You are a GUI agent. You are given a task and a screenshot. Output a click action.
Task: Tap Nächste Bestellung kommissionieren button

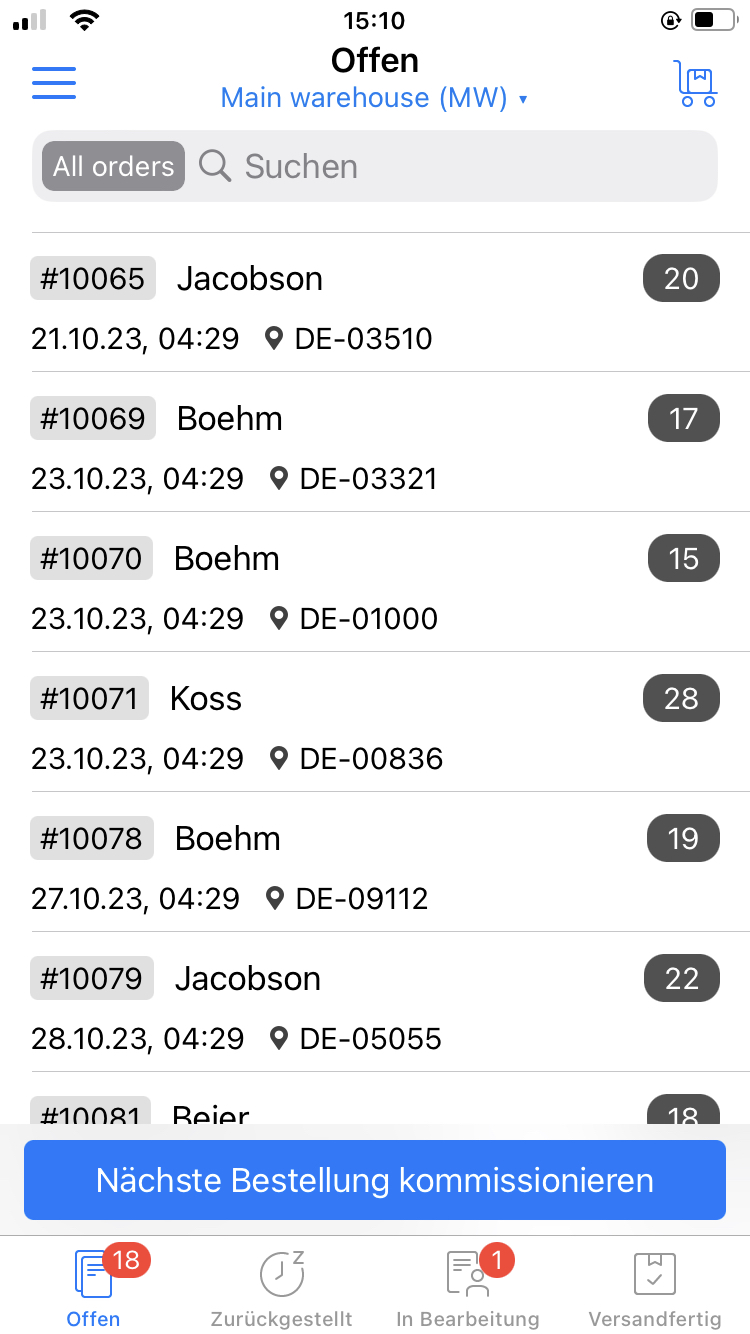click(x=375, y=1180)
